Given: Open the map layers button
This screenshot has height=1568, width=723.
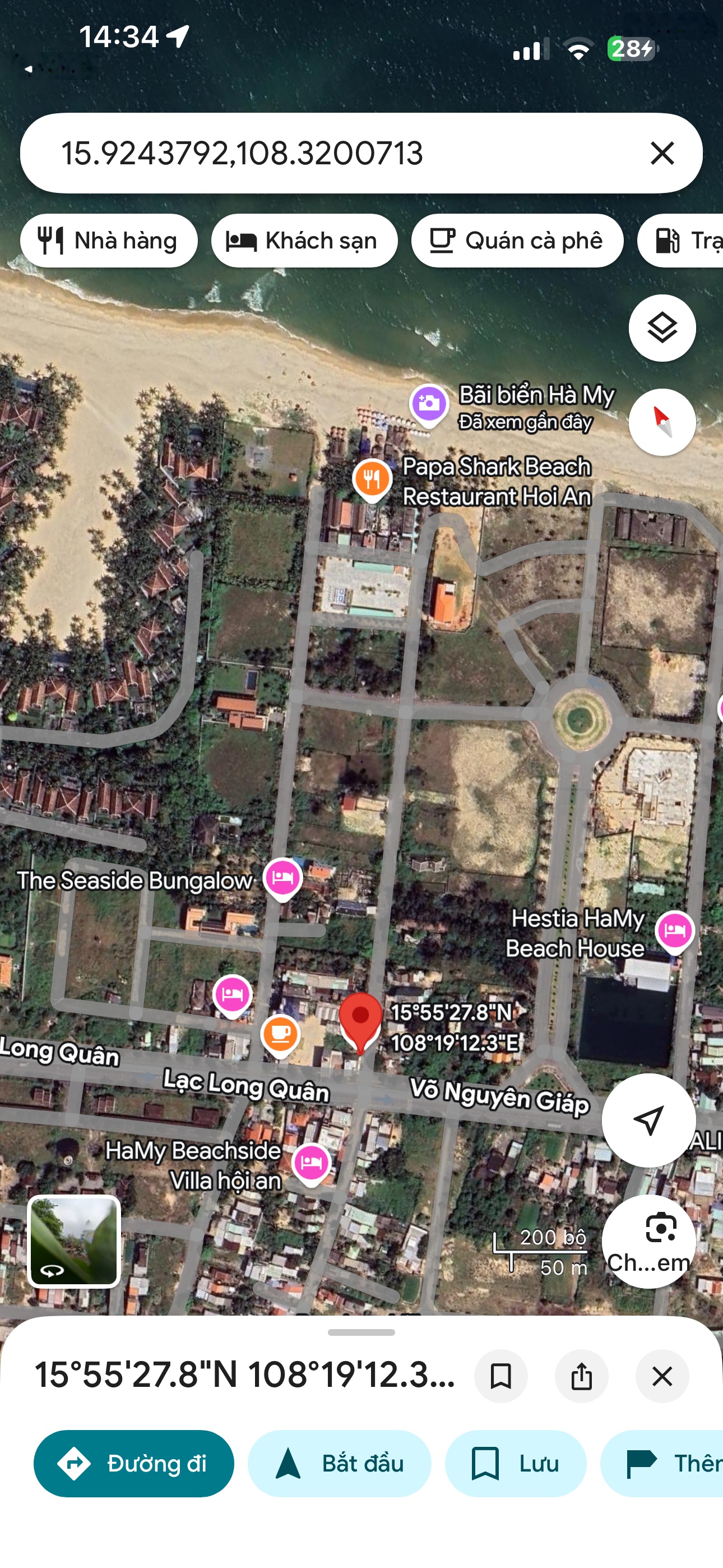Looking at the screenshot, I should pyautogui.click(x=661, y=328).
